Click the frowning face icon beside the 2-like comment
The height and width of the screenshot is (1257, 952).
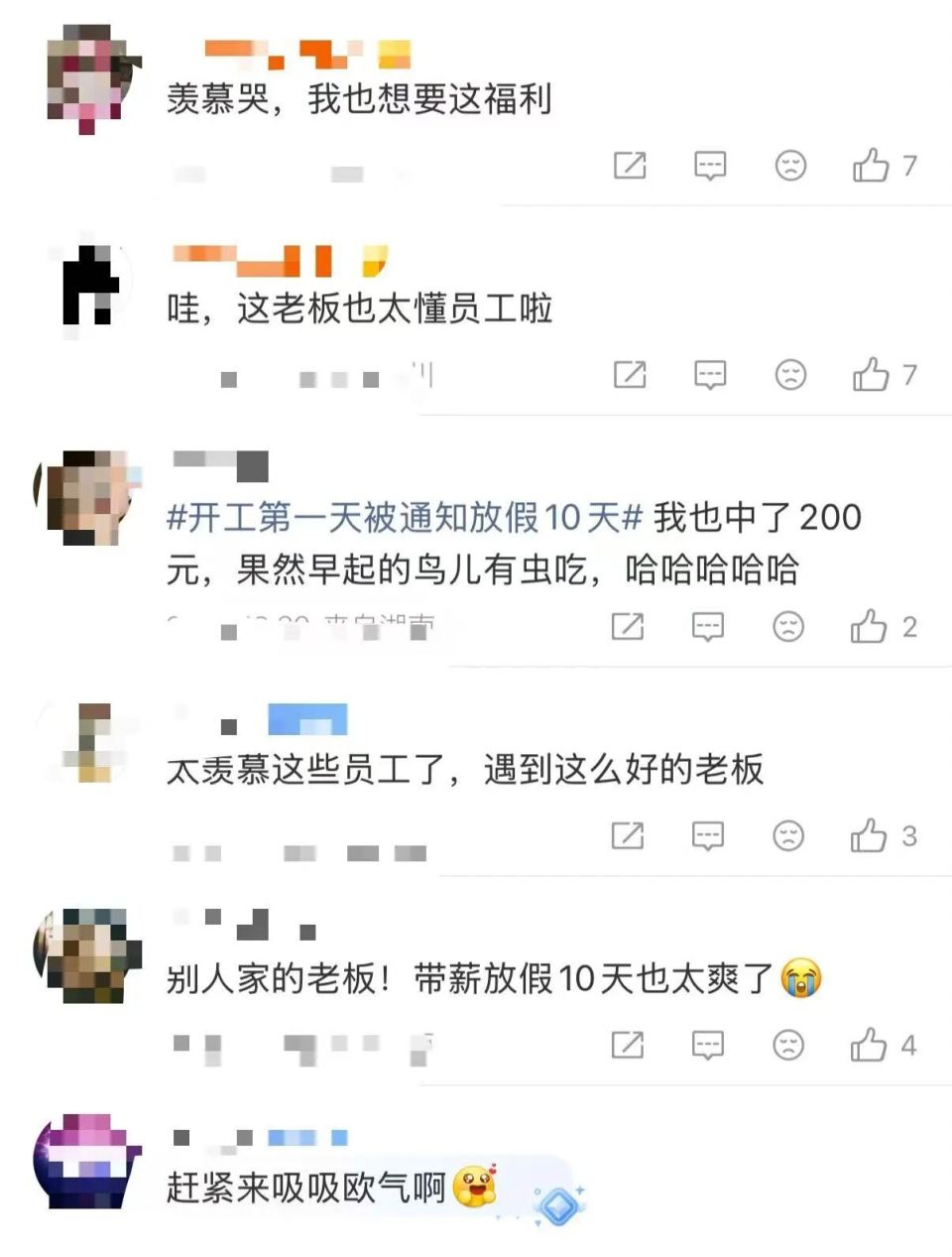pos(789,626)
